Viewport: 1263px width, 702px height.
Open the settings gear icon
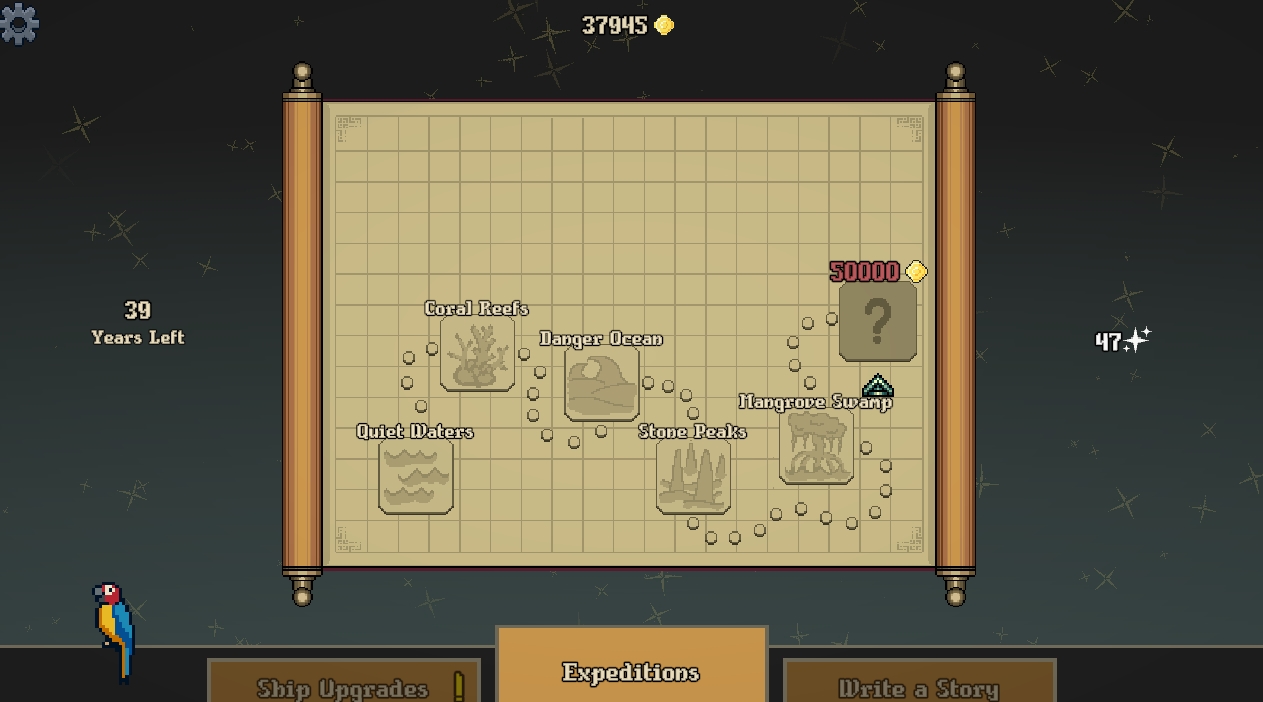19,23
